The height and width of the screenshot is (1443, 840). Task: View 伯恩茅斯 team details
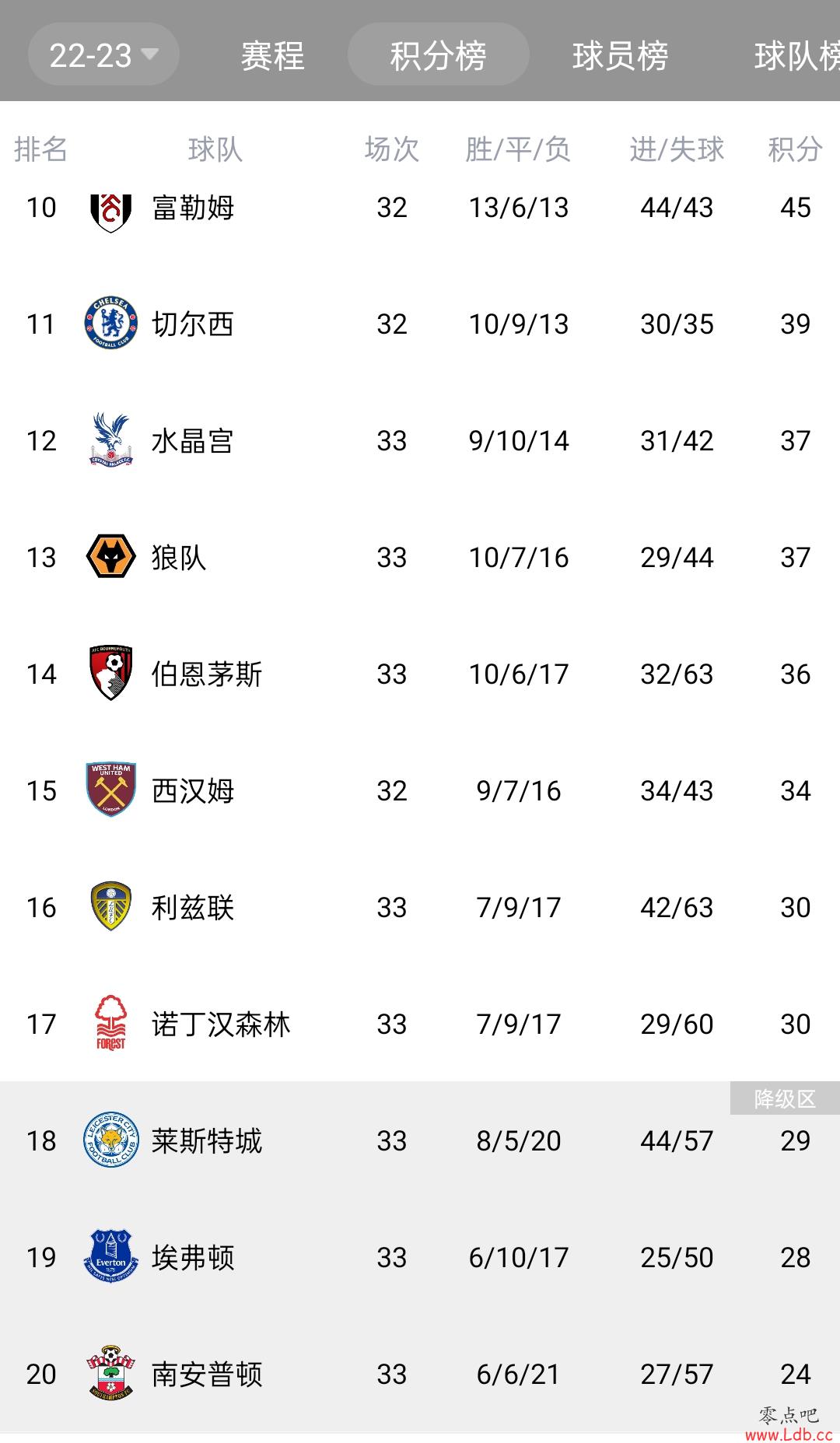coord(420,674)
